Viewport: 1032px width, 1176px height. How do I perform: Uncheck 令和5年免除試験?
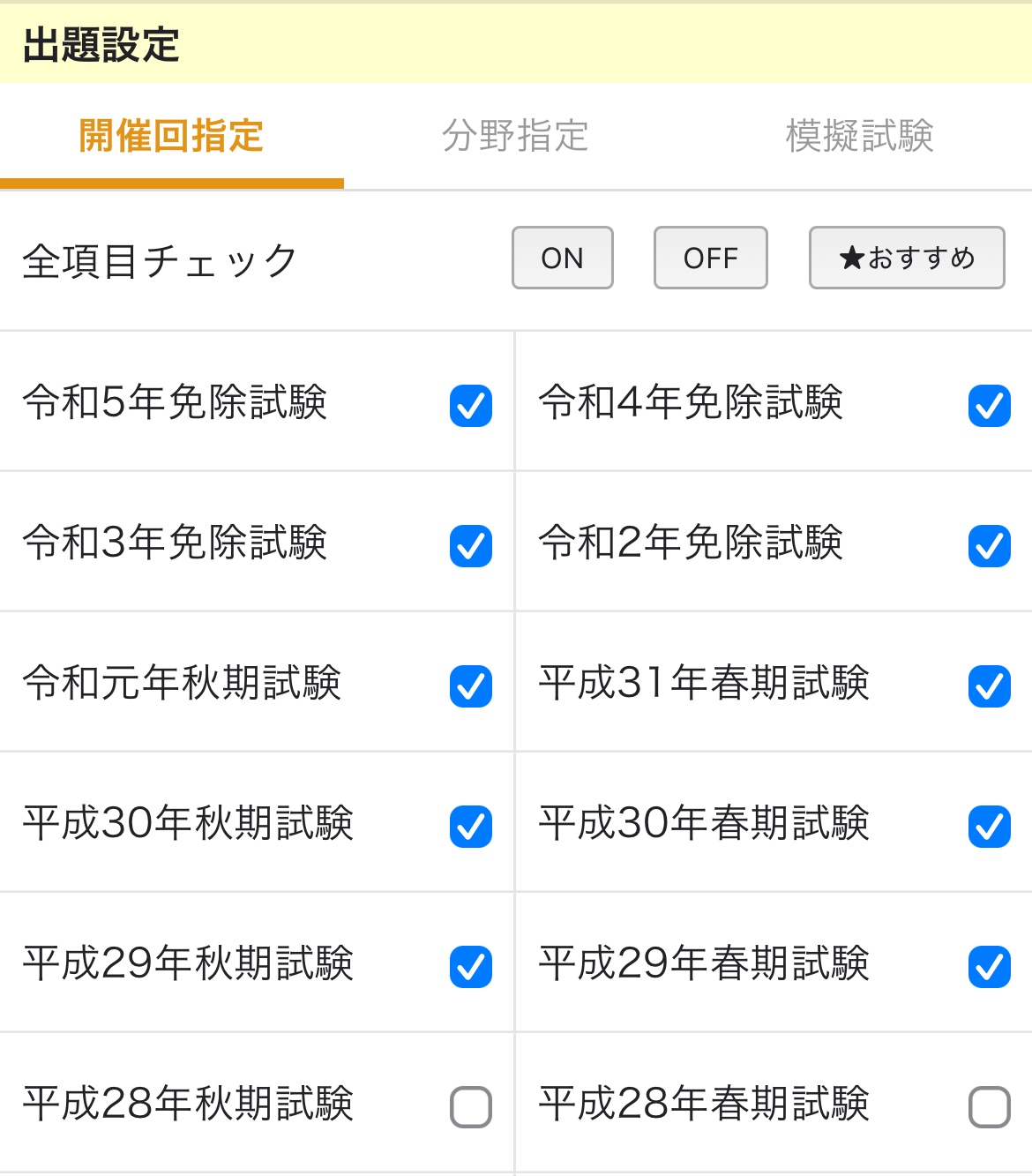click(470, 406)
